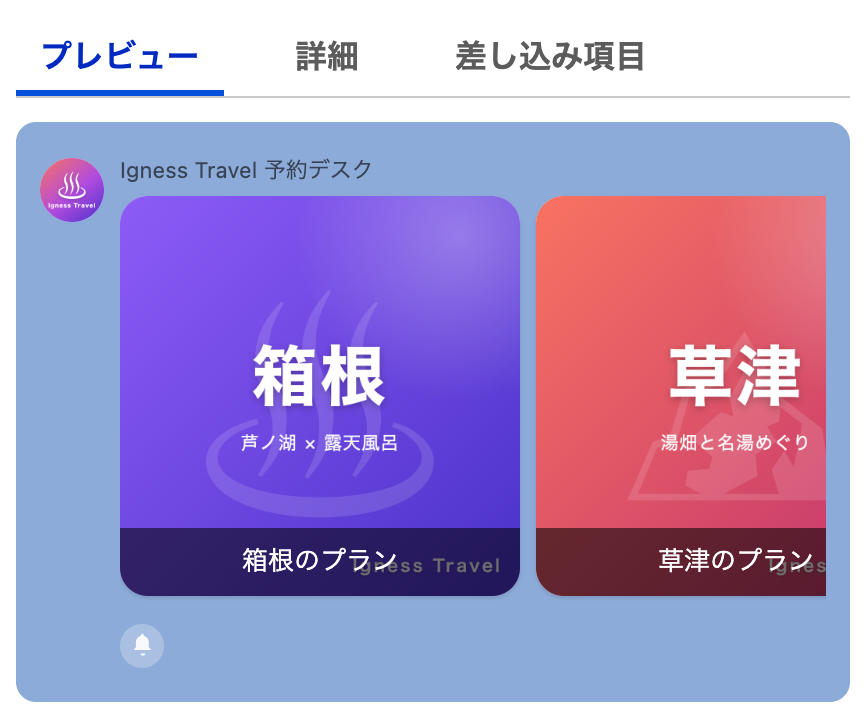Tap the notification bell icon
Screen dimensions: 866x718
(142, 646)
